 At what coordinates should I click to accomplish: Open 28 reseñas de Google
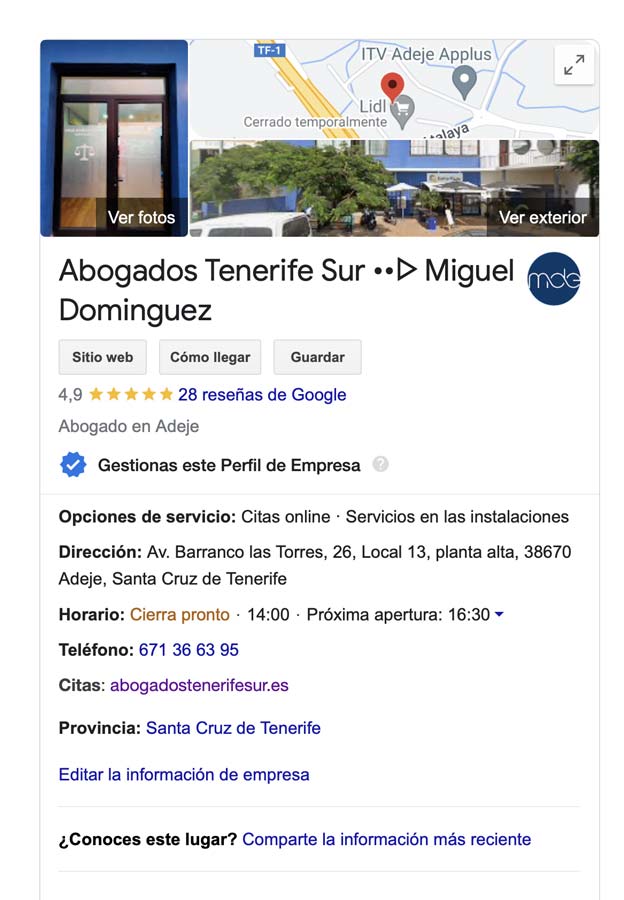(262, 395)
